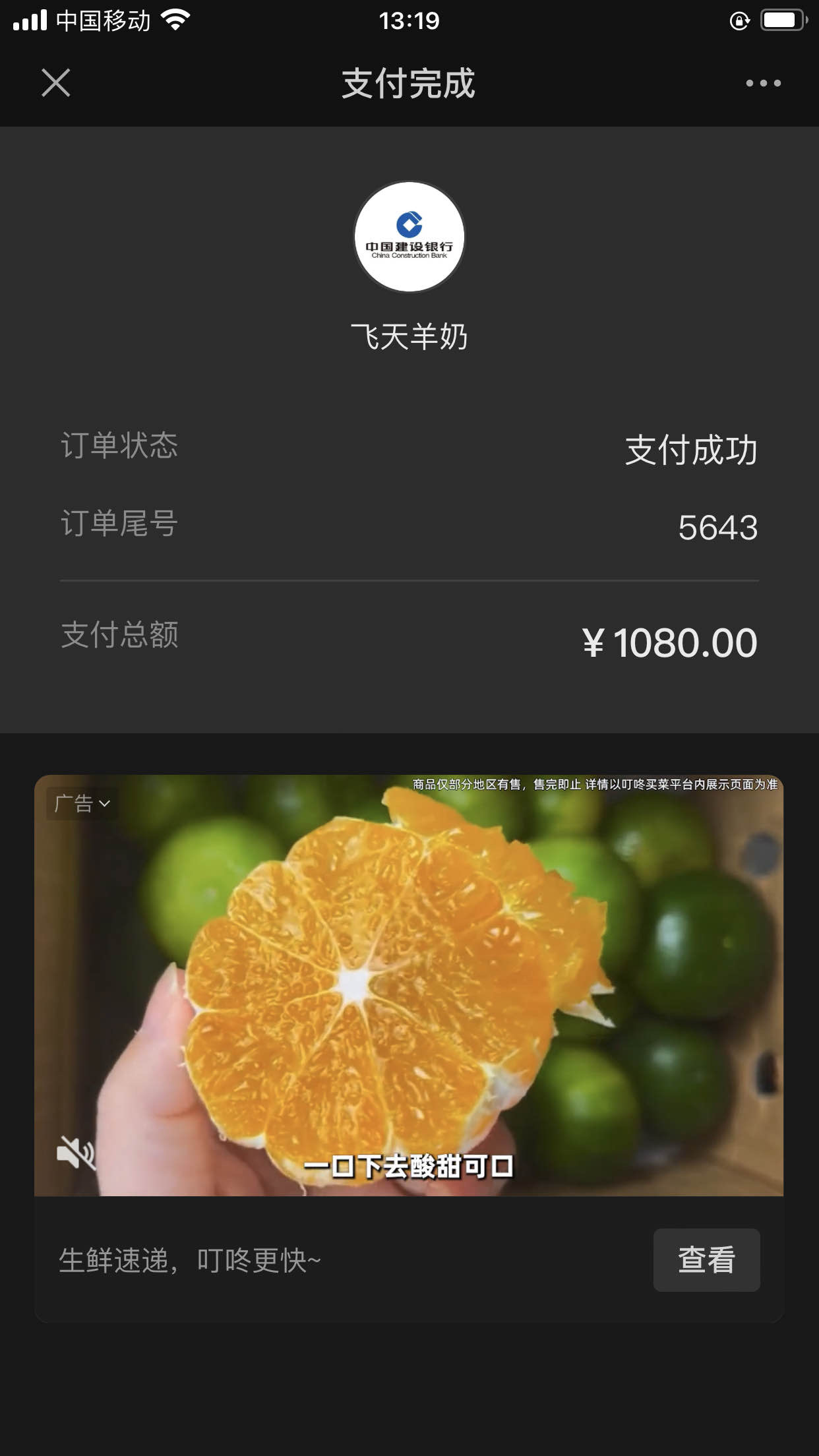The image size is (819, 1456).
Task: Tap 查看 to view the ad
Action: point(706,1259)
